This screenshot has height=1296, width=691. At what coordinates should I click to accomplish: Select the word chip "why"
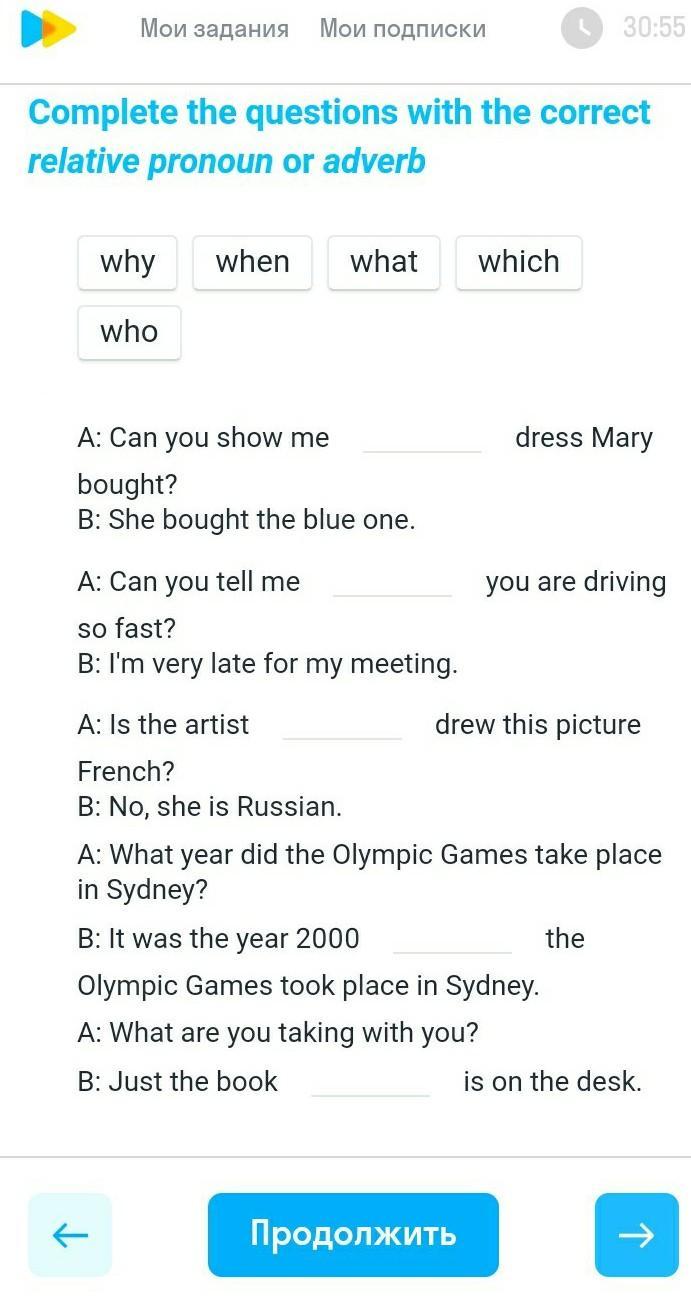pyautogui.click(x=128, y=262)
